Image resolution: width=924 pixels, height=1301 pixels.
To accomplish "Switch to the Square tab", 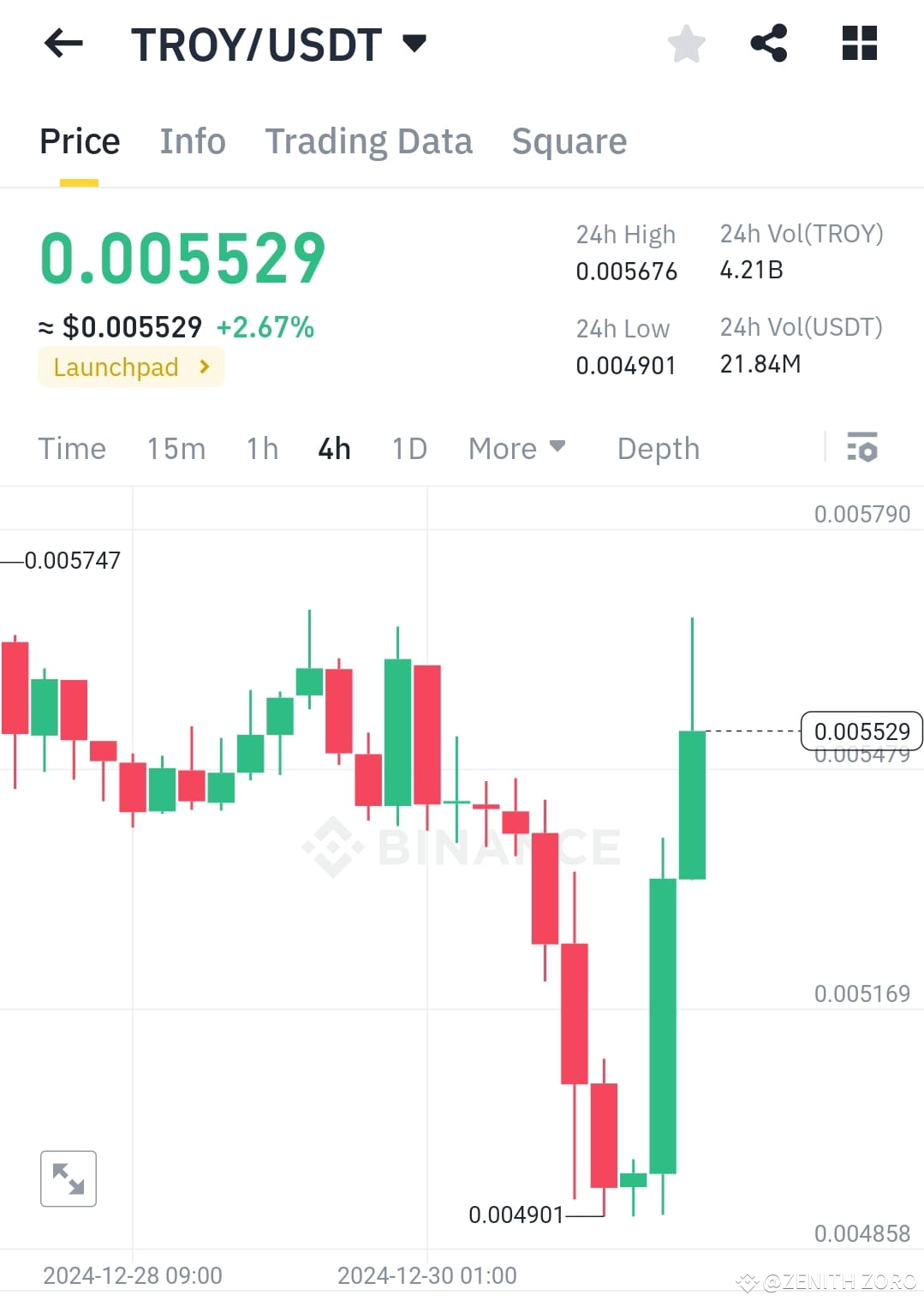I will (569, 140).
